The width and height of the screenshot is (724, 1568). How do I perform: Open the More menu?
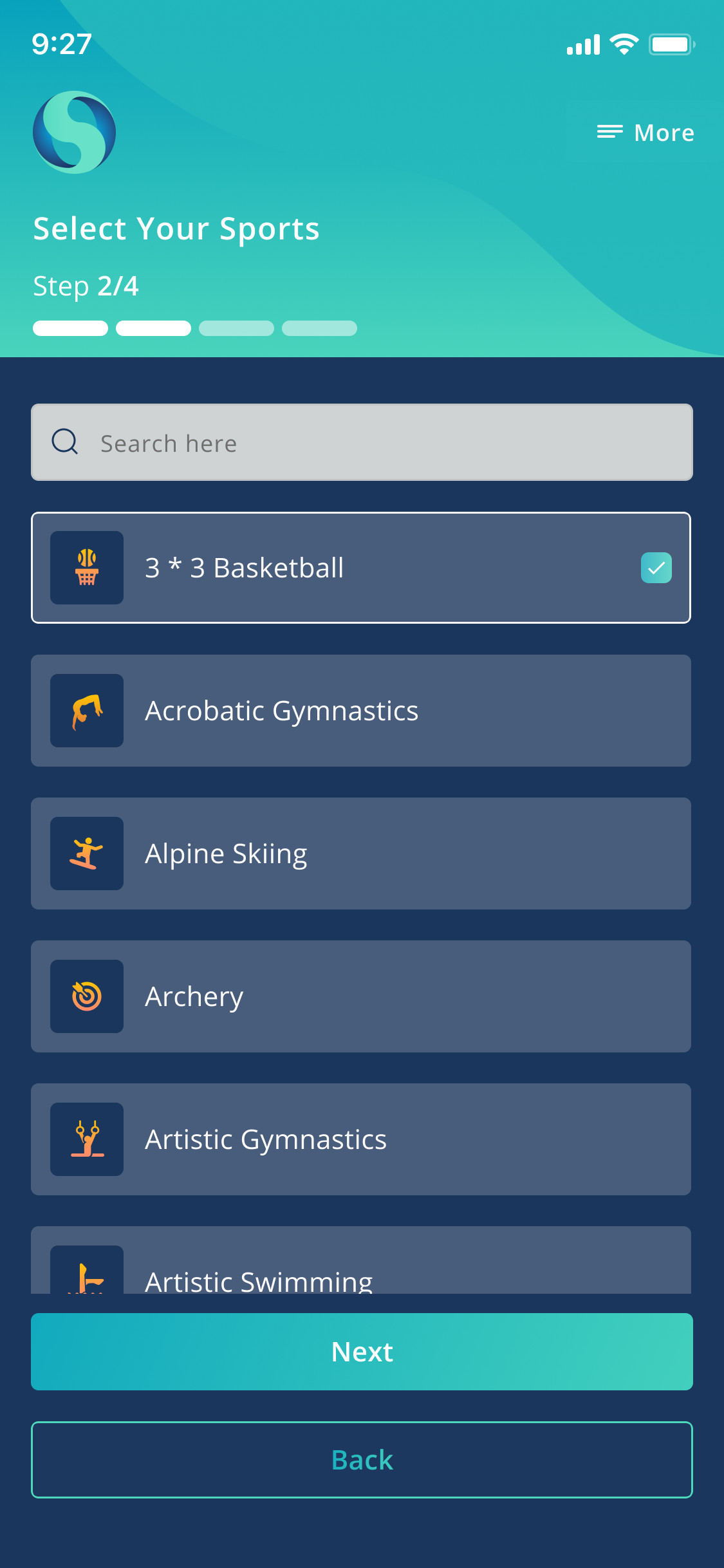pyautogui.click(x=645, y=133)
